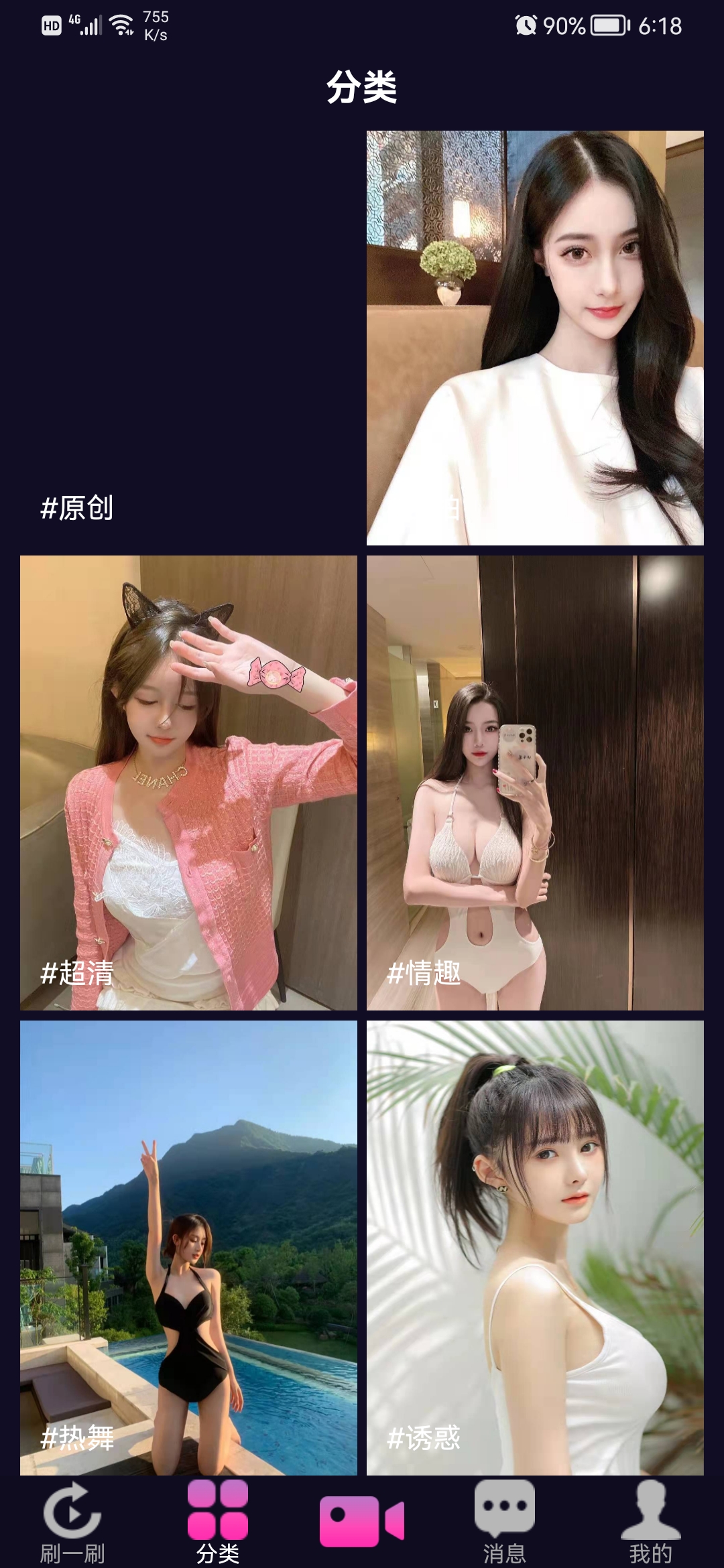Switch to the 刷一刷 tab
The height and width of the screenshot is (1568, 724).
[72, 1522]
